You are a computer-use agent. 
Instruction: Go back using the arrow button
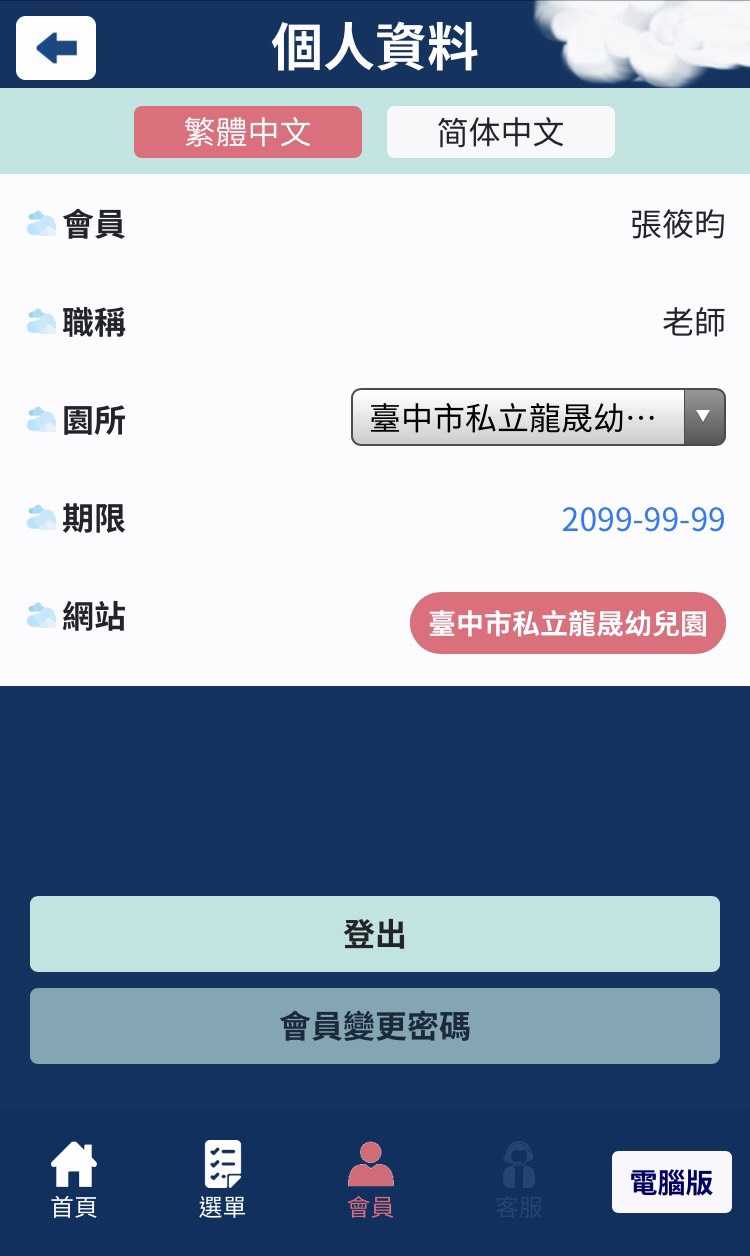click(56, 48)
